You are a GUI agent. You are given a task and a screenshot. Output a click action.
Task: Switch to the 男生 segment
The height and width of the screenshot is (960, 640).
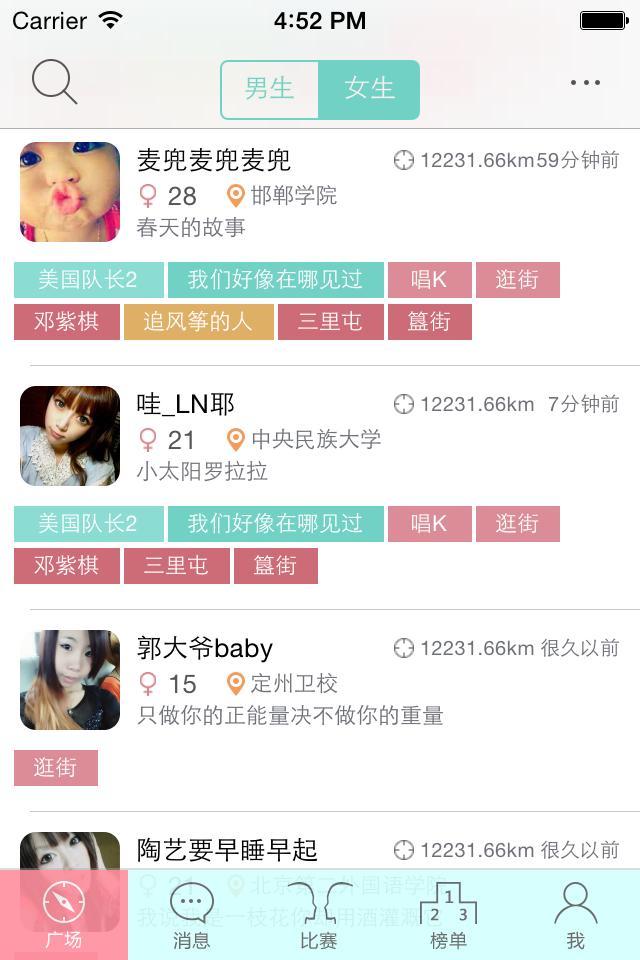[x=270, y=89]
